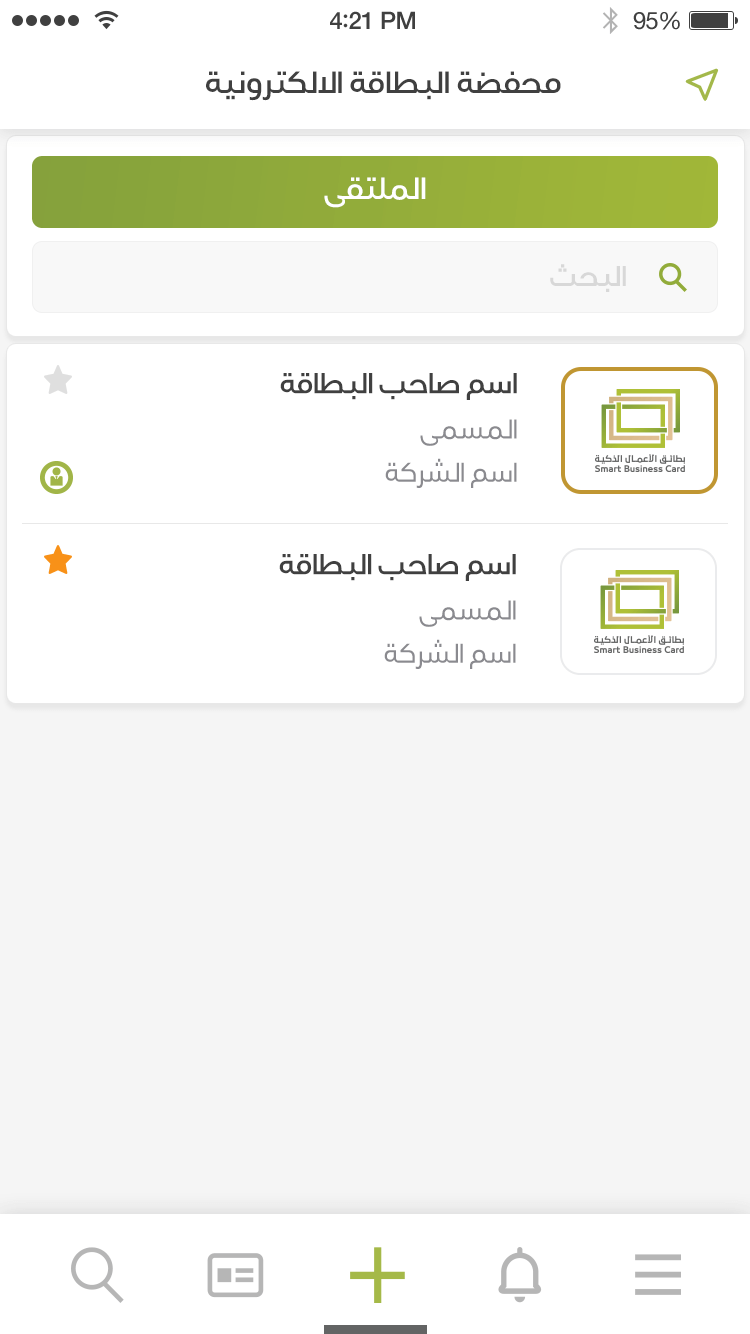Switch to the card wallet tab
The height and width of the screenshot is (1334, 750).
point(235,1276)
